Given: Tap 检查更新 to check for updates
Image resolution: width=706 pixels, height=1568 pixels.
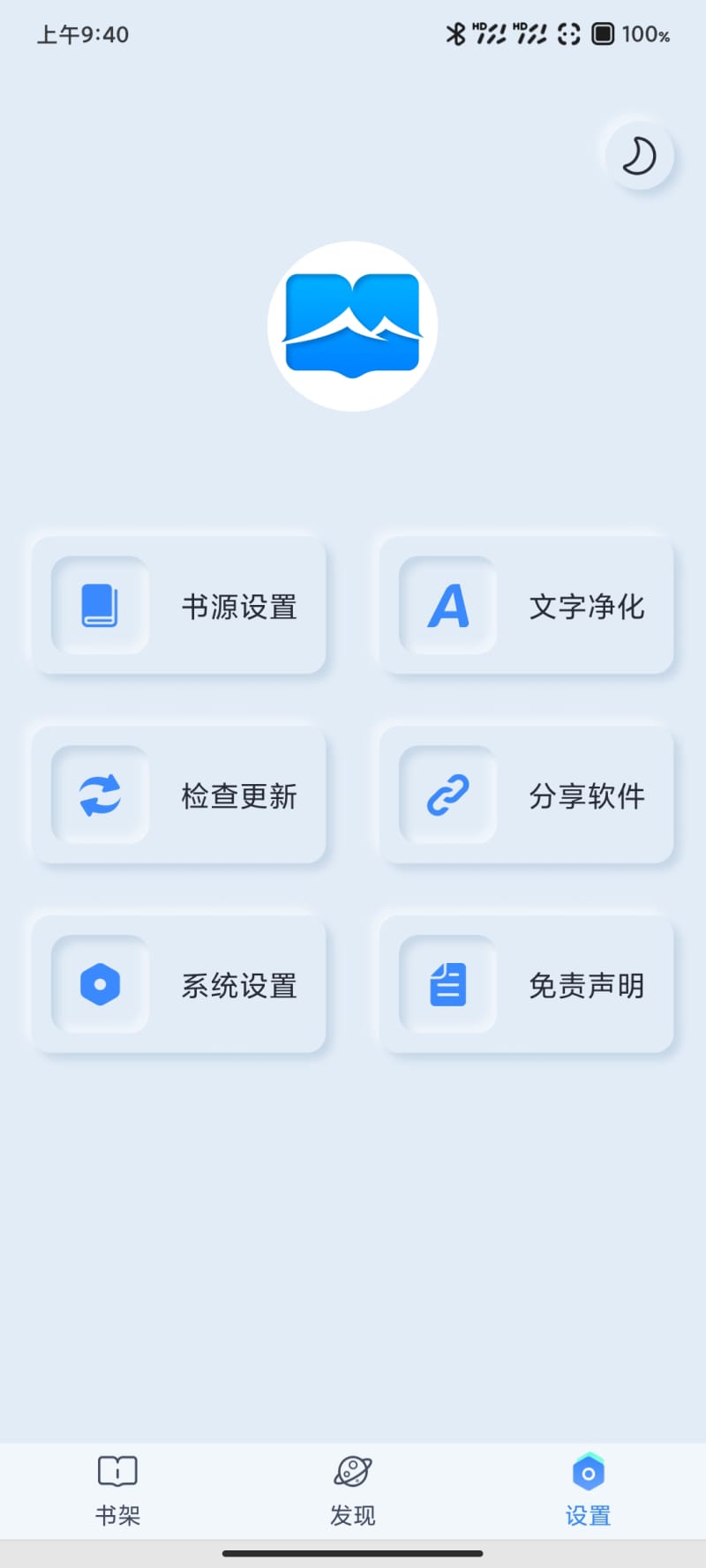Looking at the screenshot, I should coord(179,795).
